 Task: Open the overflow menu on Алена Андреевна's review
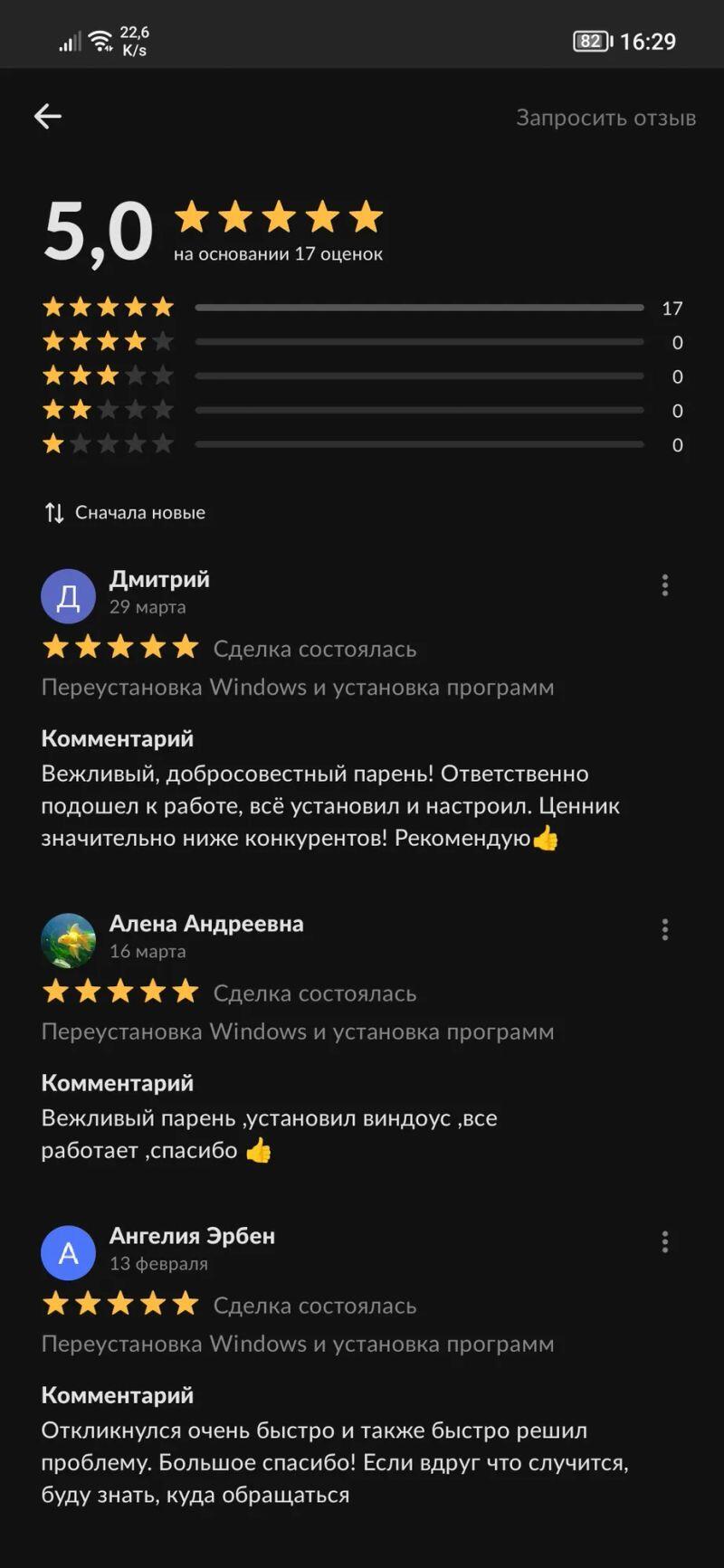pos(665,929)
